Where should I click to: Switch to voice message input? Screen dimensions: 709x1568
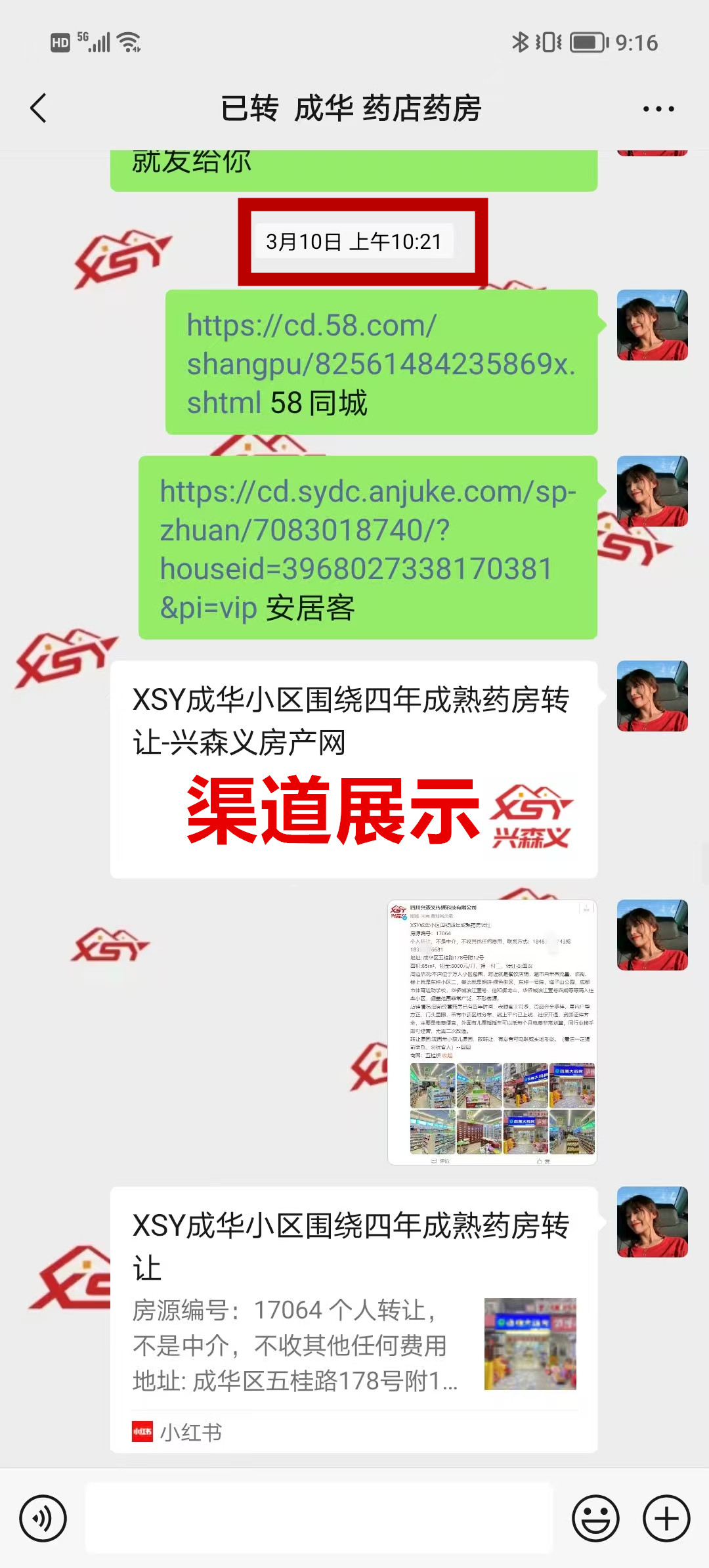coord(43,1518)
